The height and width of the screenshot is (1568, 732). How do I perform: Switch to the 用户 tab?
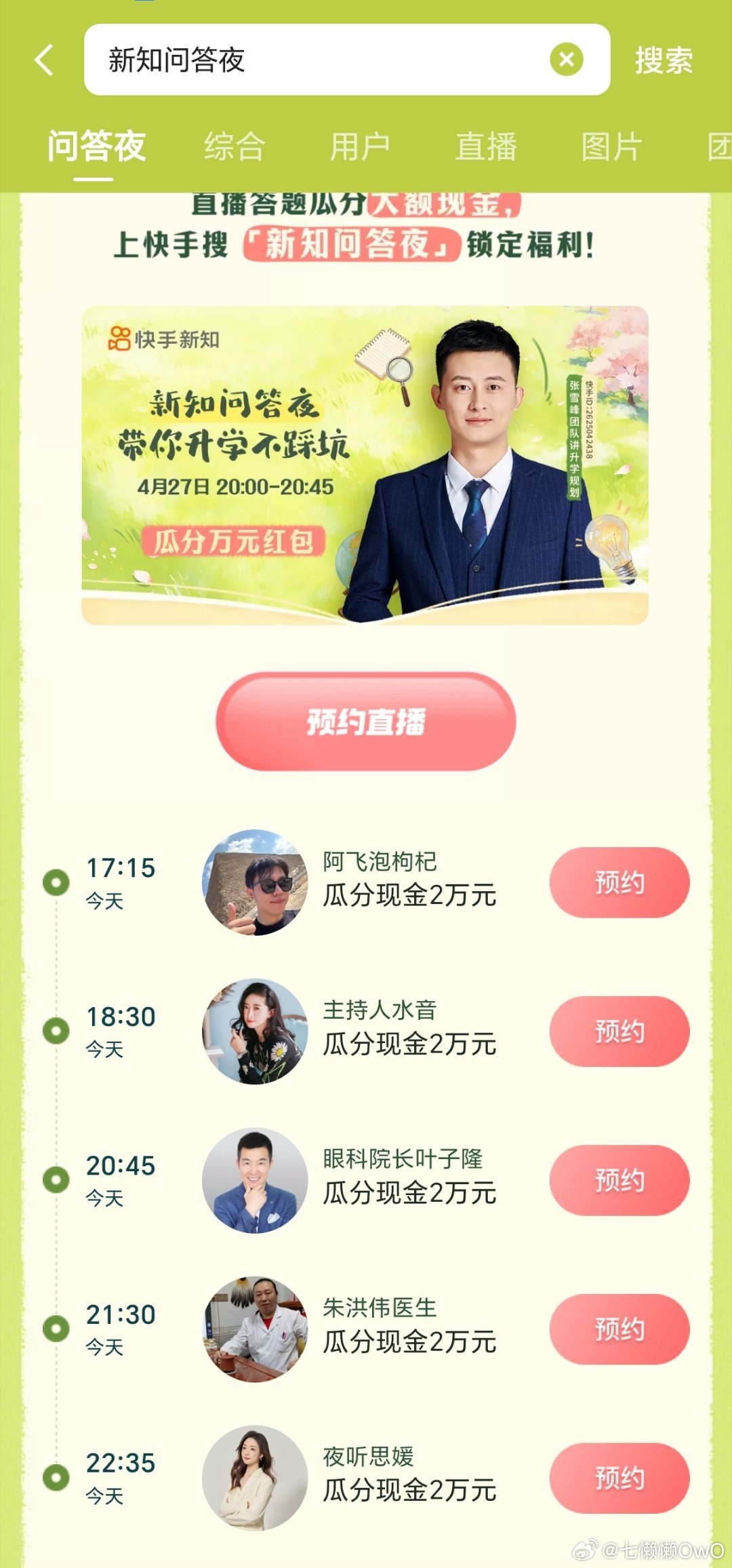coord(360,146)
